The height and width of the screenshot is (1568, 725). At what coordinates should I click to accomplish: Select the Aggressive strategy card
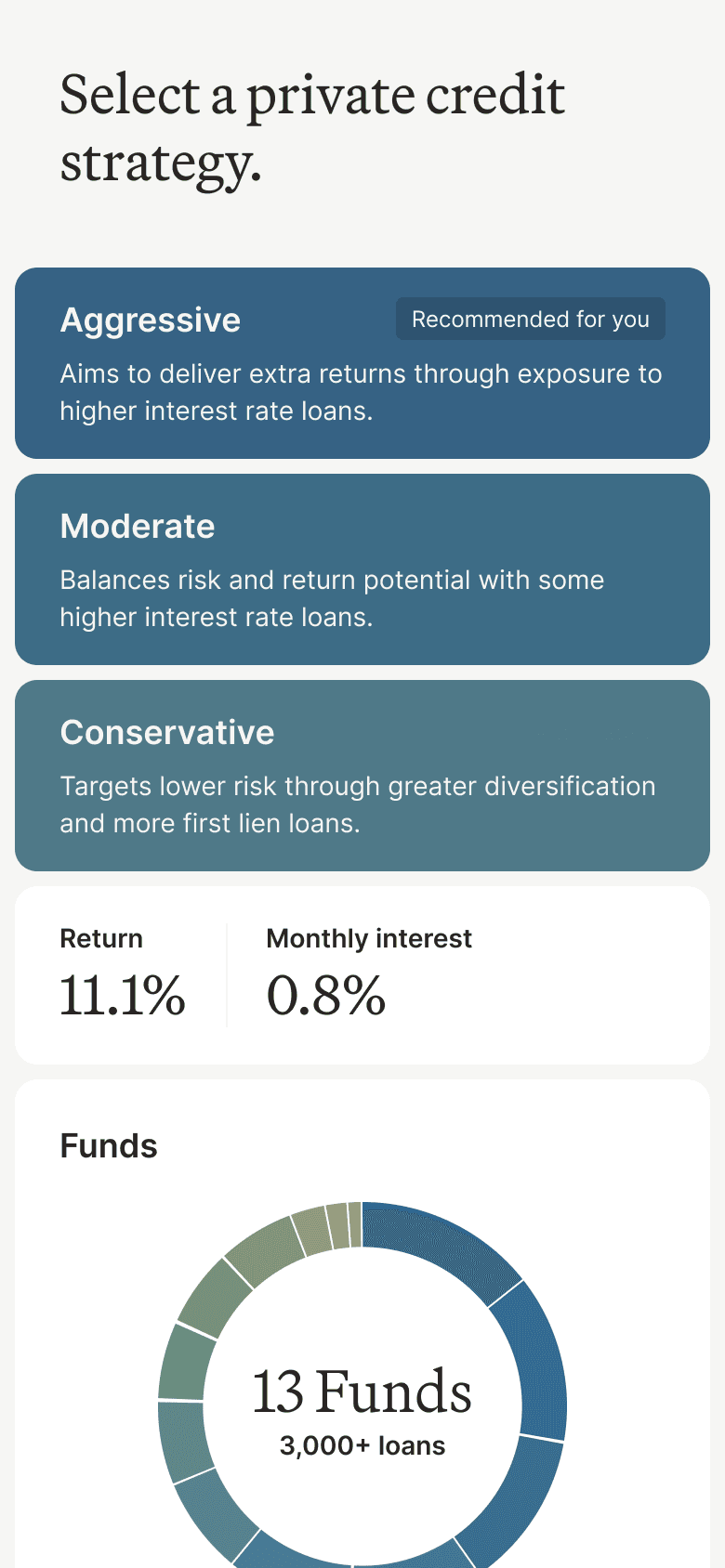tap(362, 363)
